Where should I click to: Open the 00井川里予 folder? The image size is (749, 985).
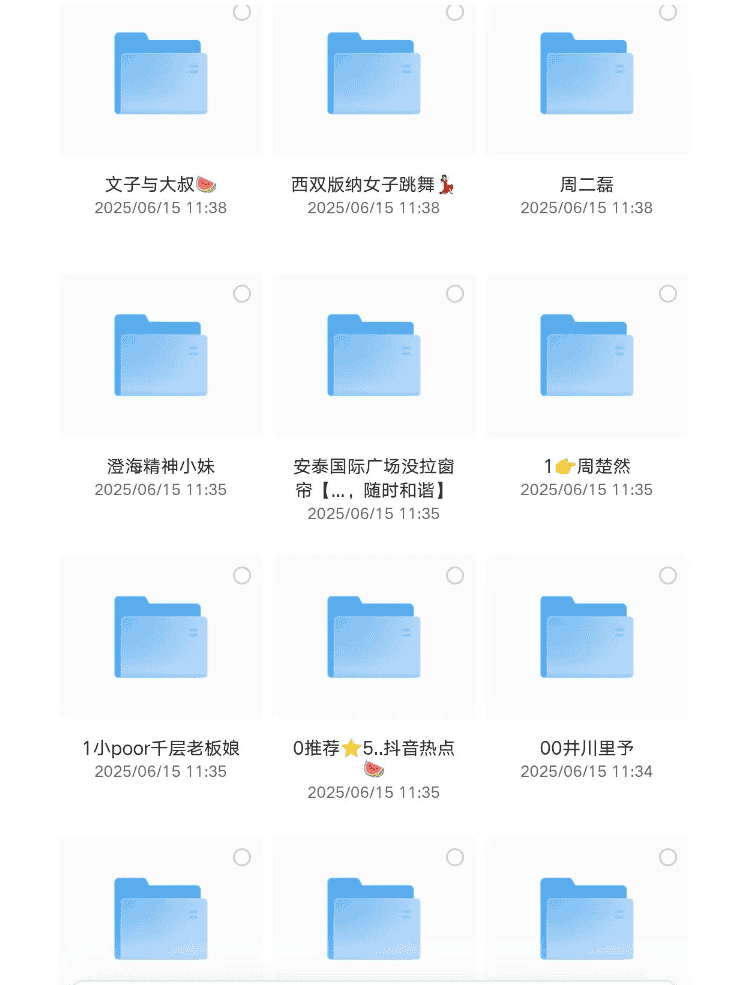point(587,637)
